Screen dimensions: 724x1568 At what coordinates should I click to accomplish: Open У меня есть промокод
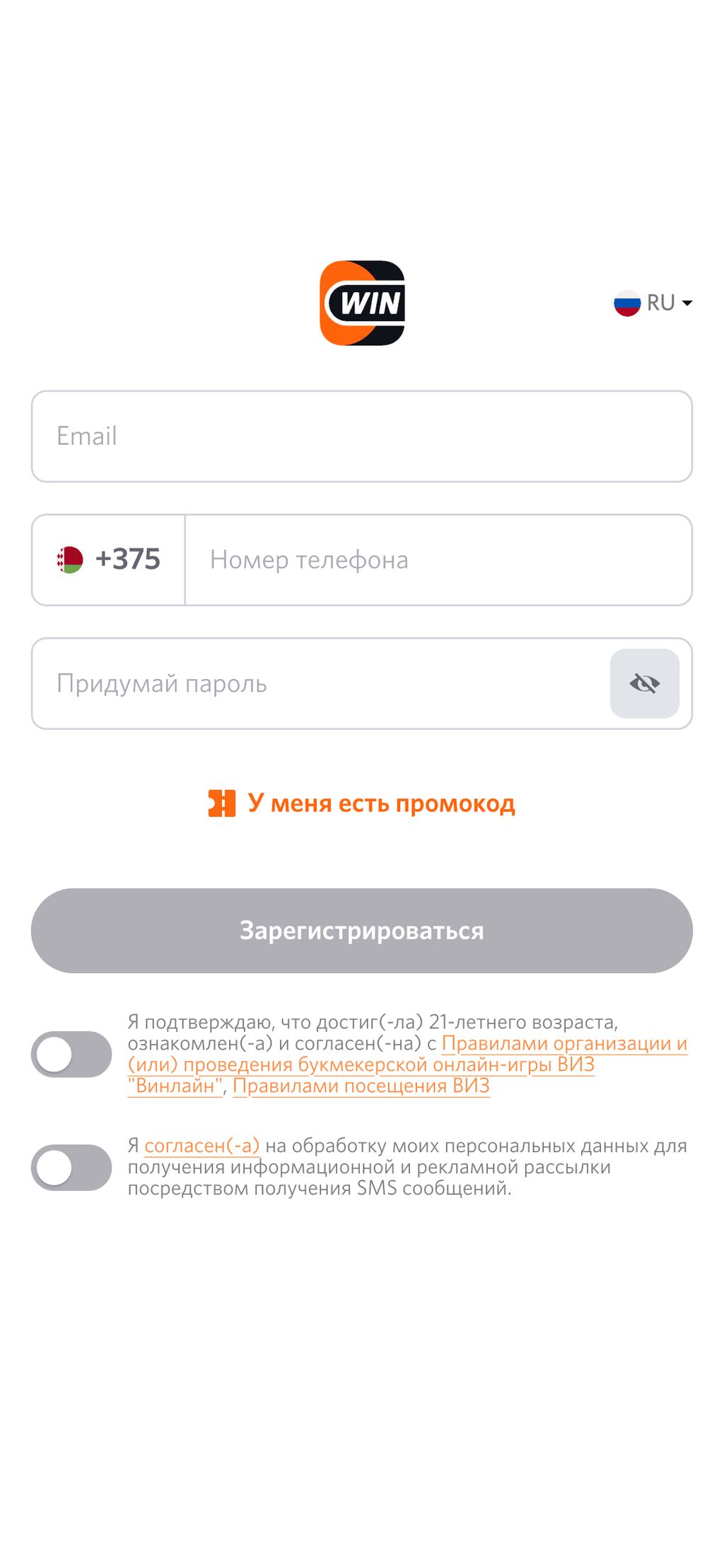click(381, 803)
